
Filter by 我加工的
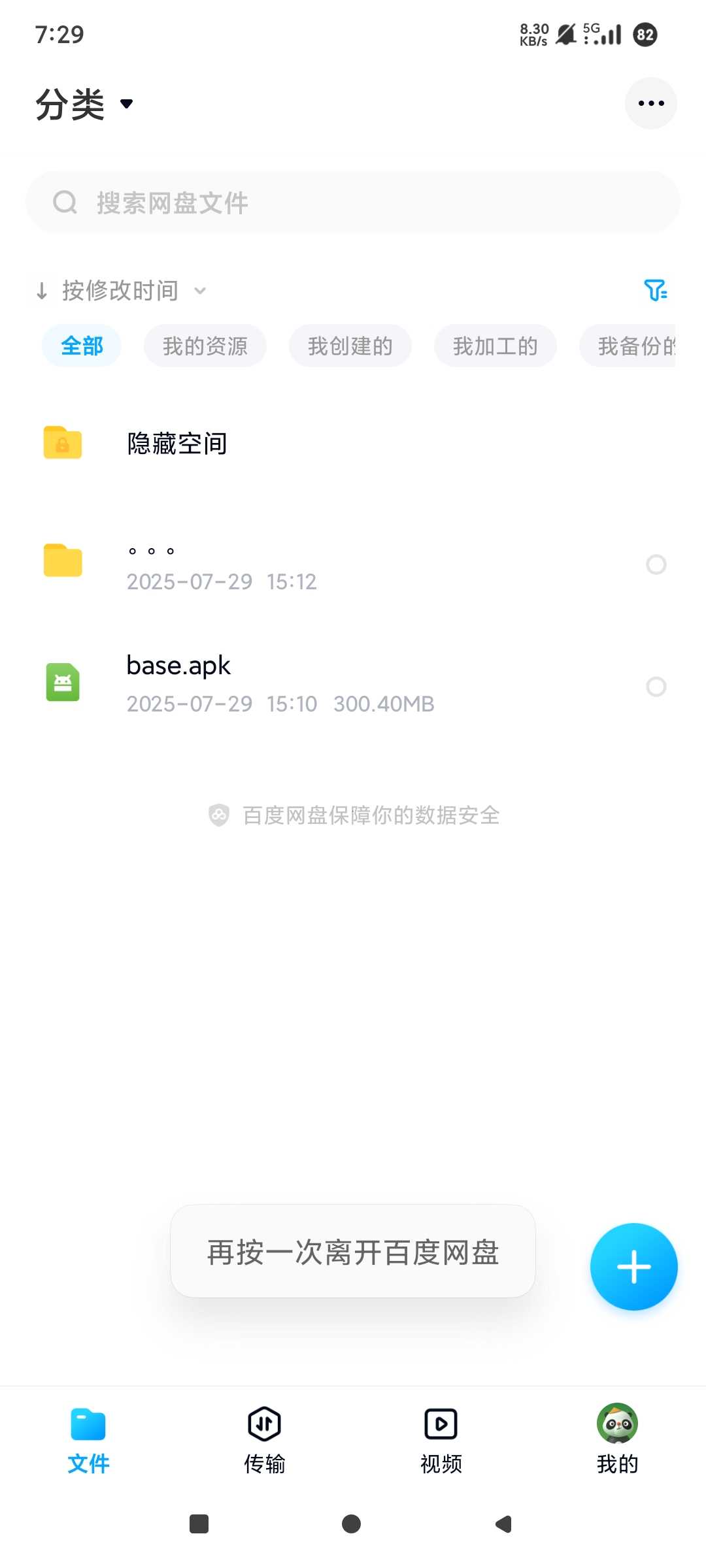496,346
